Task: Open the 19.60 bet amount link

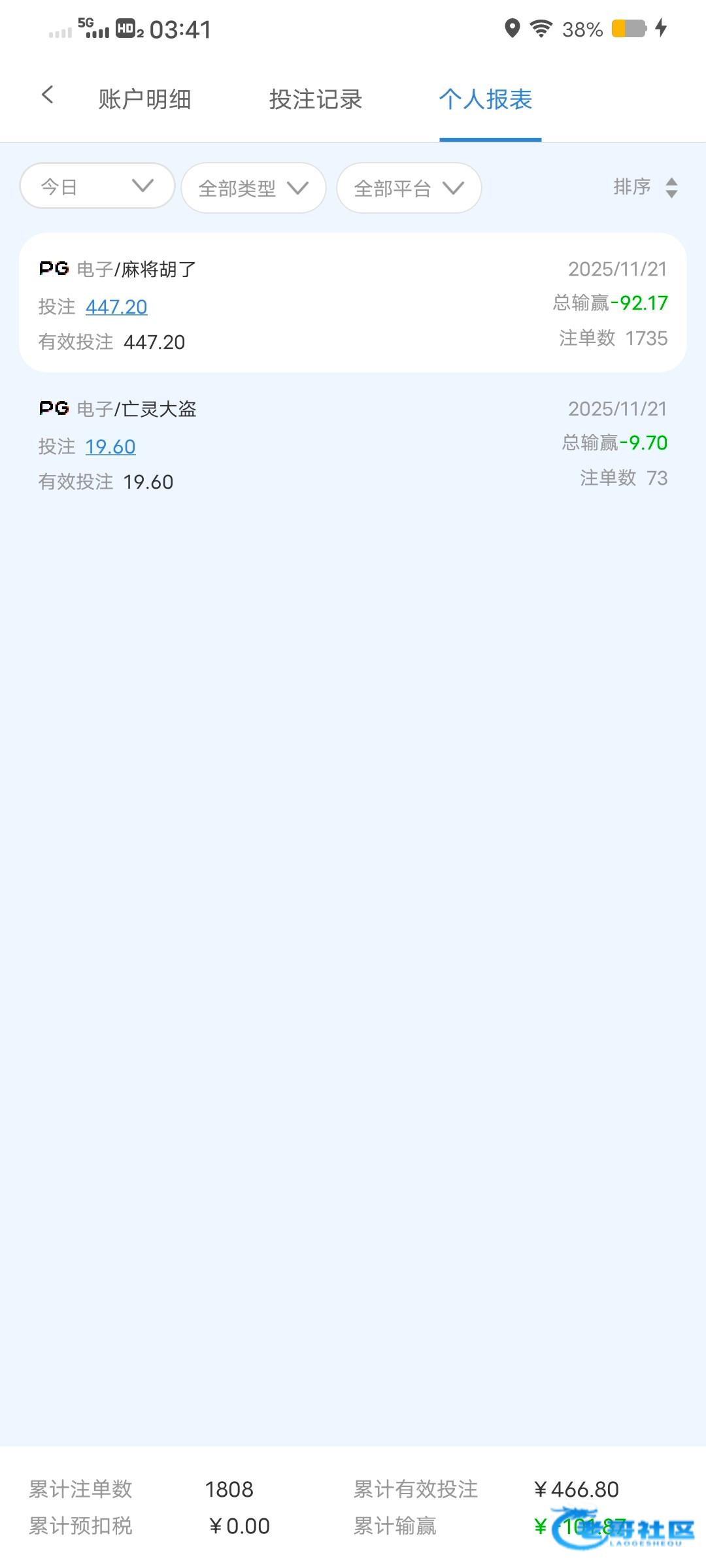Action: [110, 447]
